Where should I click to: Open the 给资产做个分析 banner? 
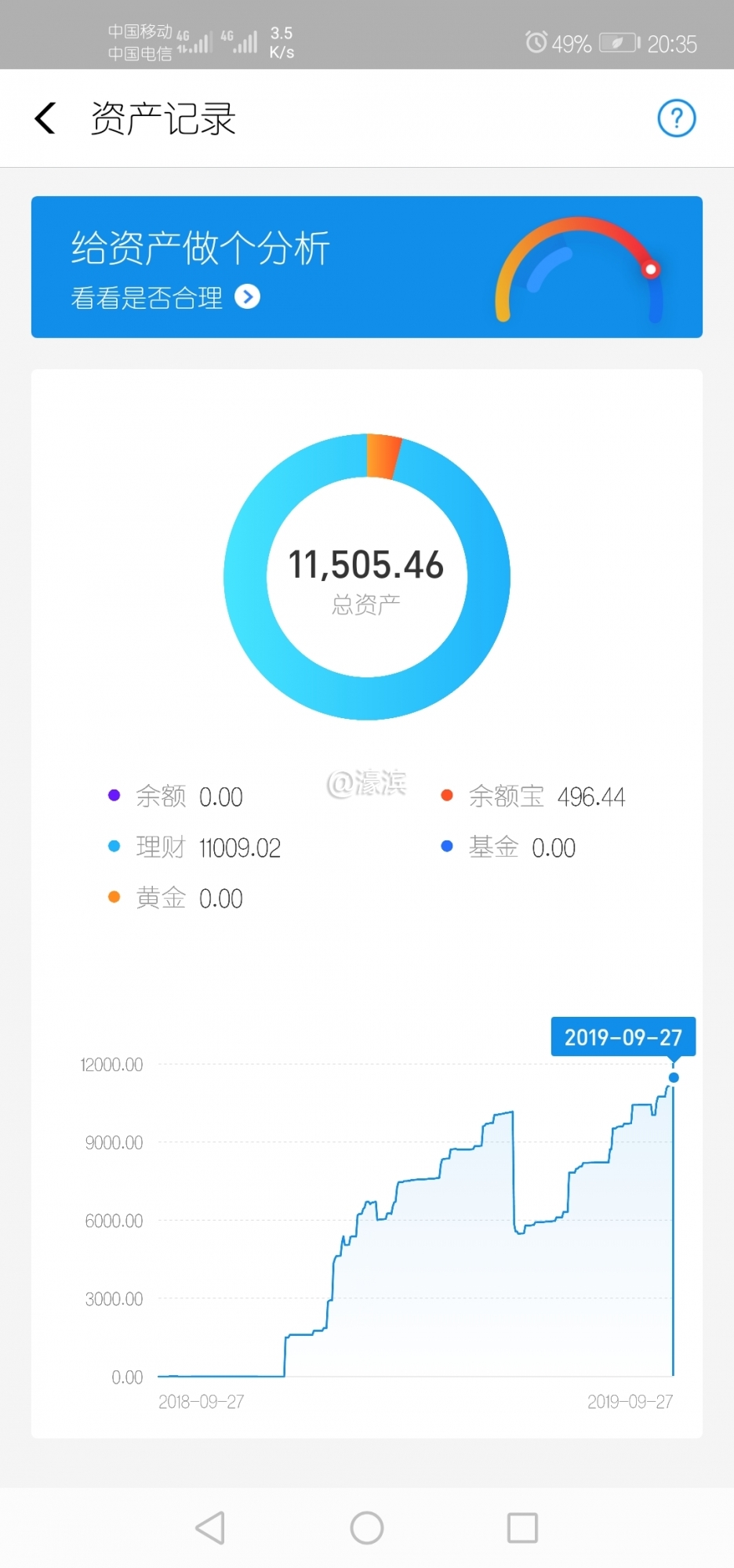(x=198, y=247)
